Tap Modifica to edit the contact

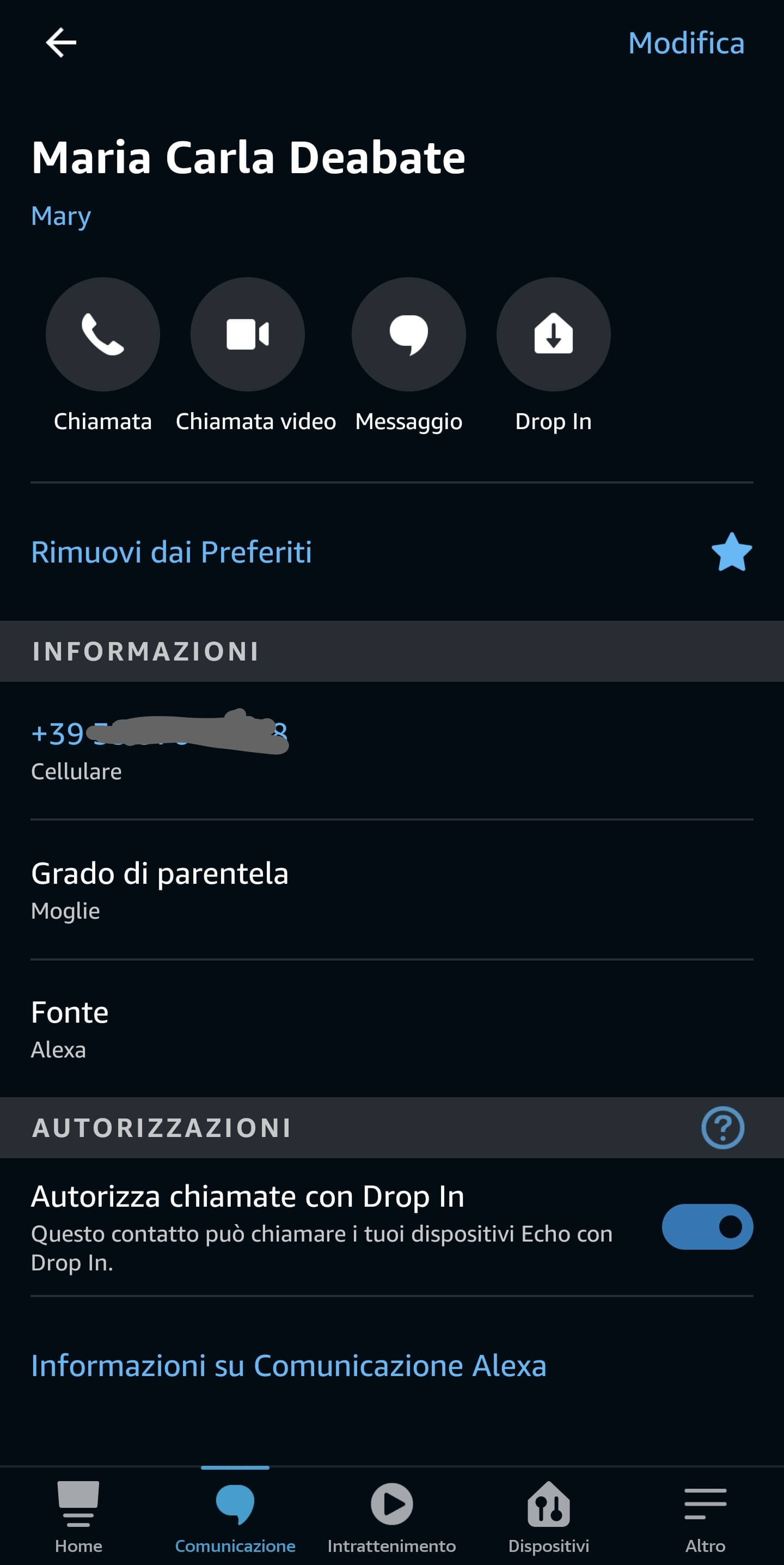coord(685,44)
